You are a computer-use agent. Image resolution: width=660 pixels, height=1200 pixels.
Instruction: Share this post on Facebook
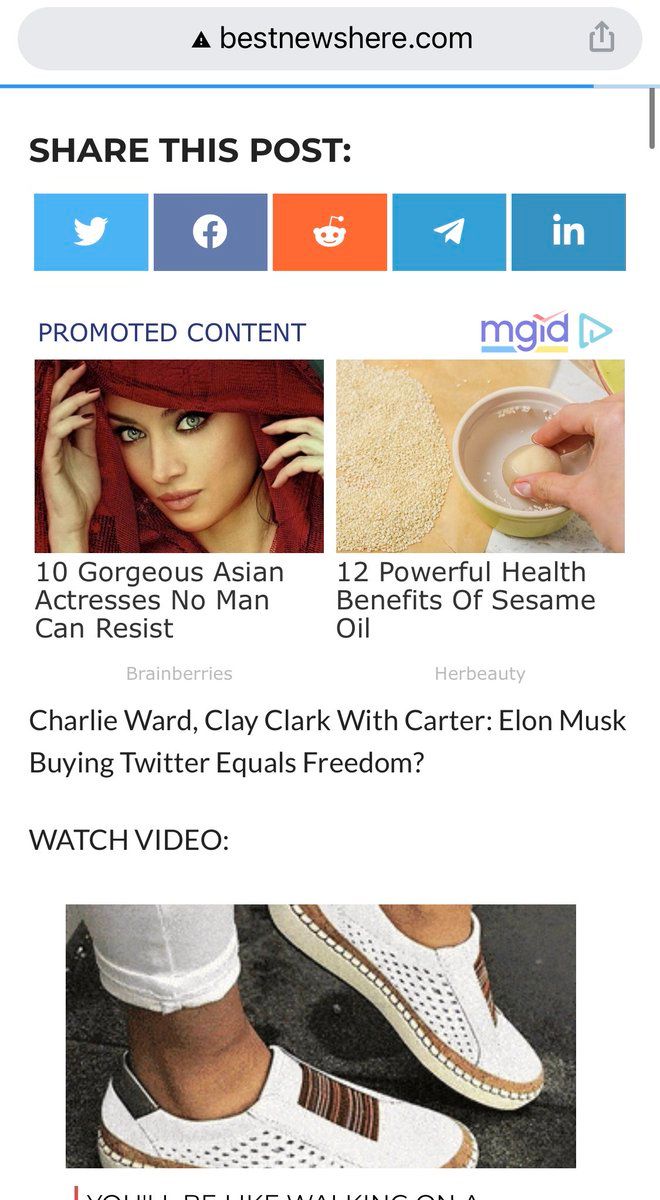210,232
